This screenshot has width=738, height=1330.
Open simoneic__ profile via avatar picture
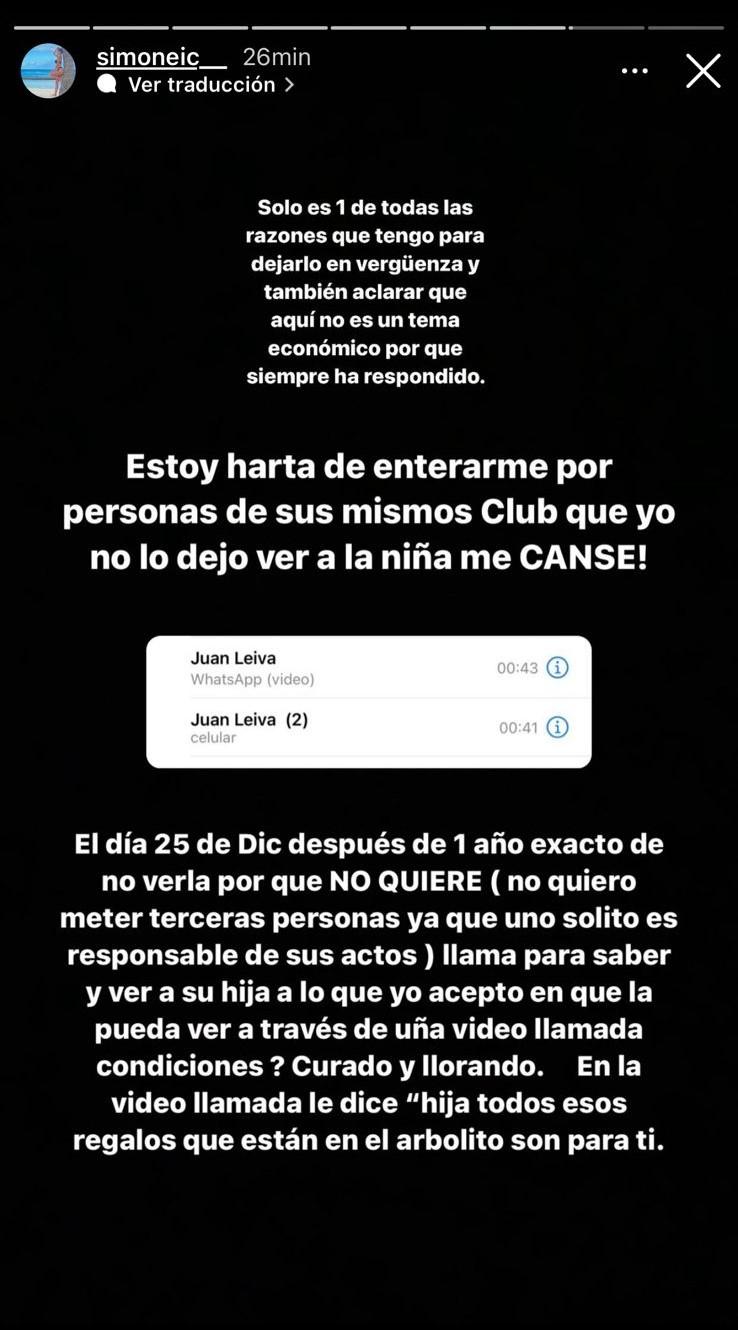click(47, 71)
